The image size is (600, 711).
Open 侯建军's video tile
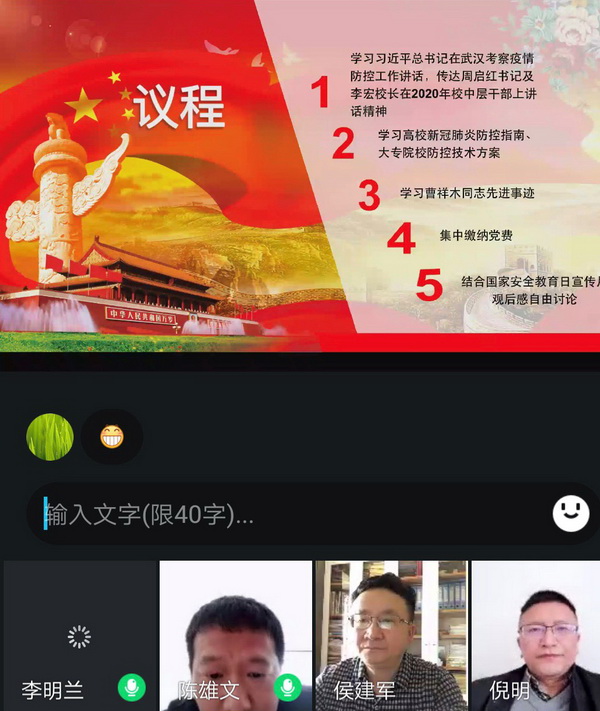click(392, 636)
